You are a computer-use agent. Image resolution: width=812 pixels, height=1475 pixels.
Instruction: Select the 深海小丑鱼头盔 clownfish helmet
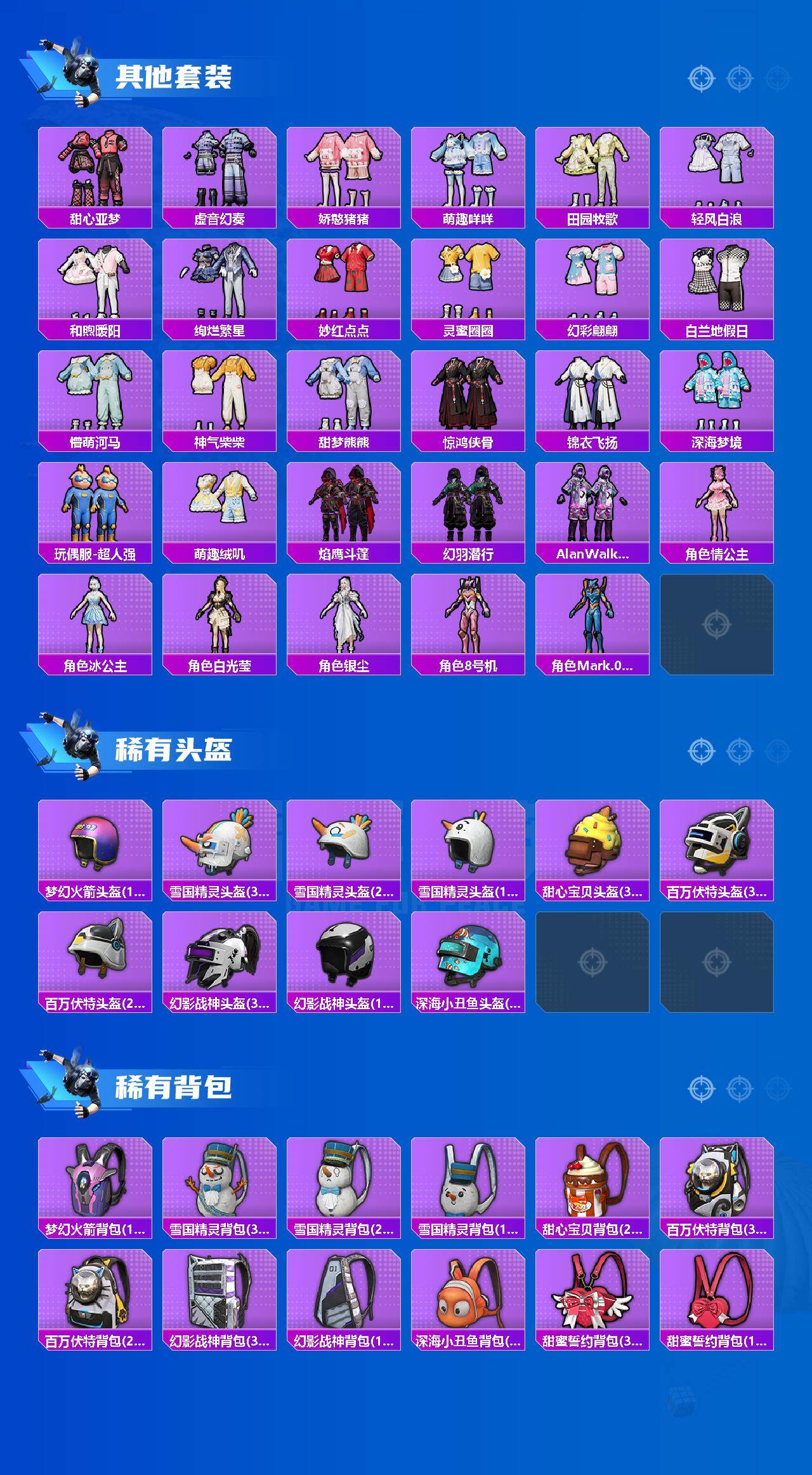(468, 960)
